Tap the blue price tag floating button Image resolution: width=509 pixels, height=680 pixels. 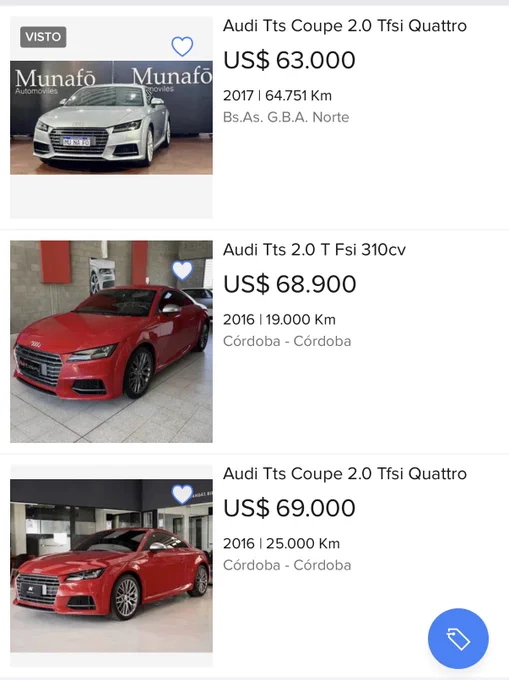[458, 638]
